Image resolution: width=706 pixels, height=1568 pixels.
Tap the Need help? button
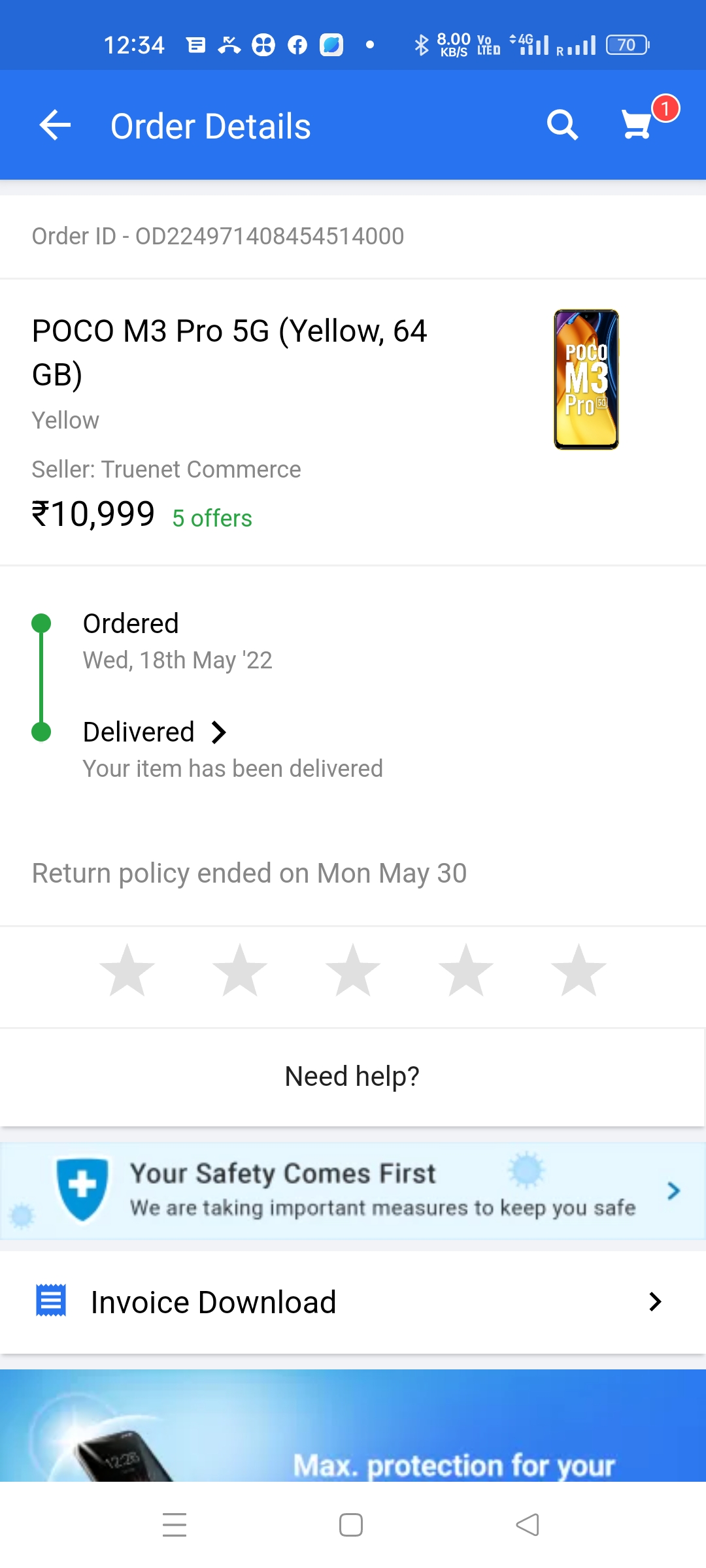pos(352,1077)
